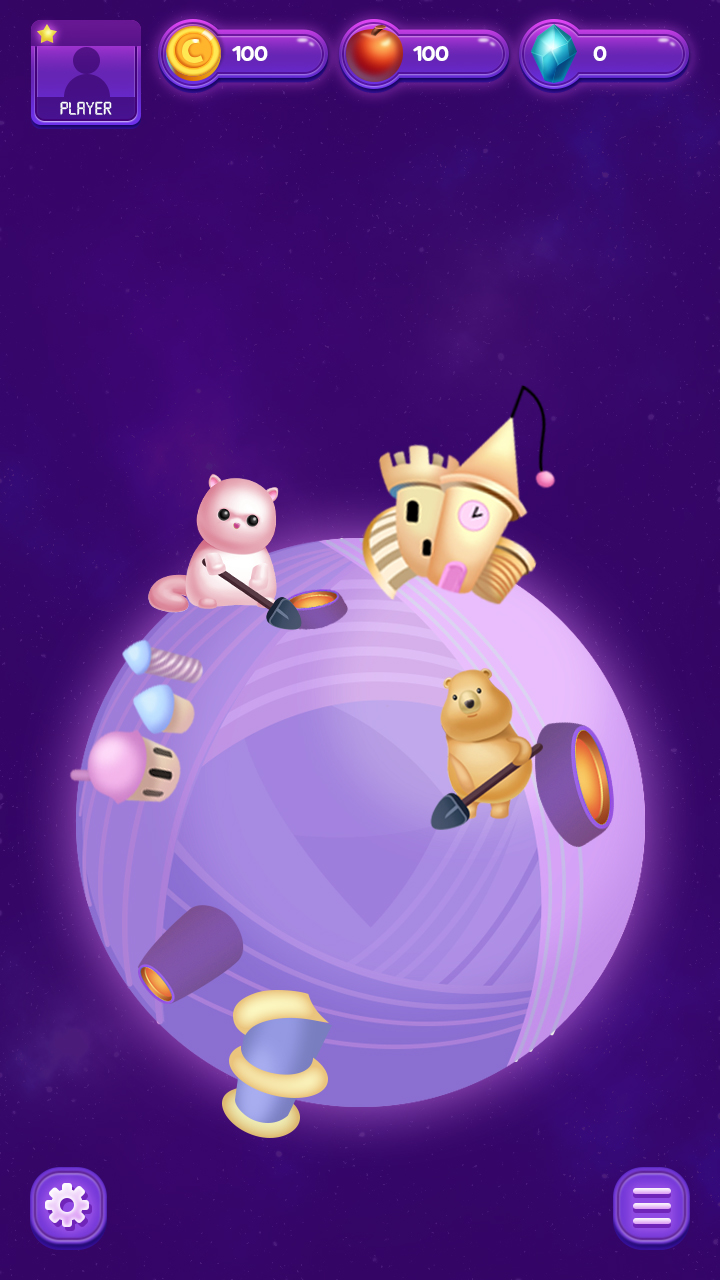Tap the red apple counter
This screenshot has width=720, height=1280.
click(424, 53)
